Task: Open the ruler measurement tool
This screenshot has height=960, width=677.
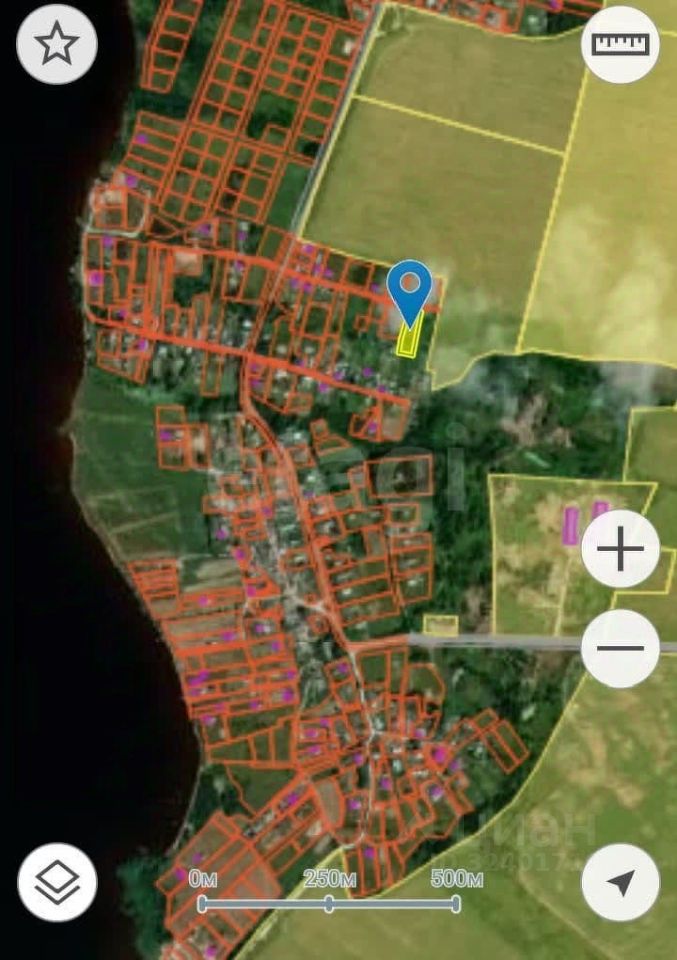Action: tap(620, 44)
